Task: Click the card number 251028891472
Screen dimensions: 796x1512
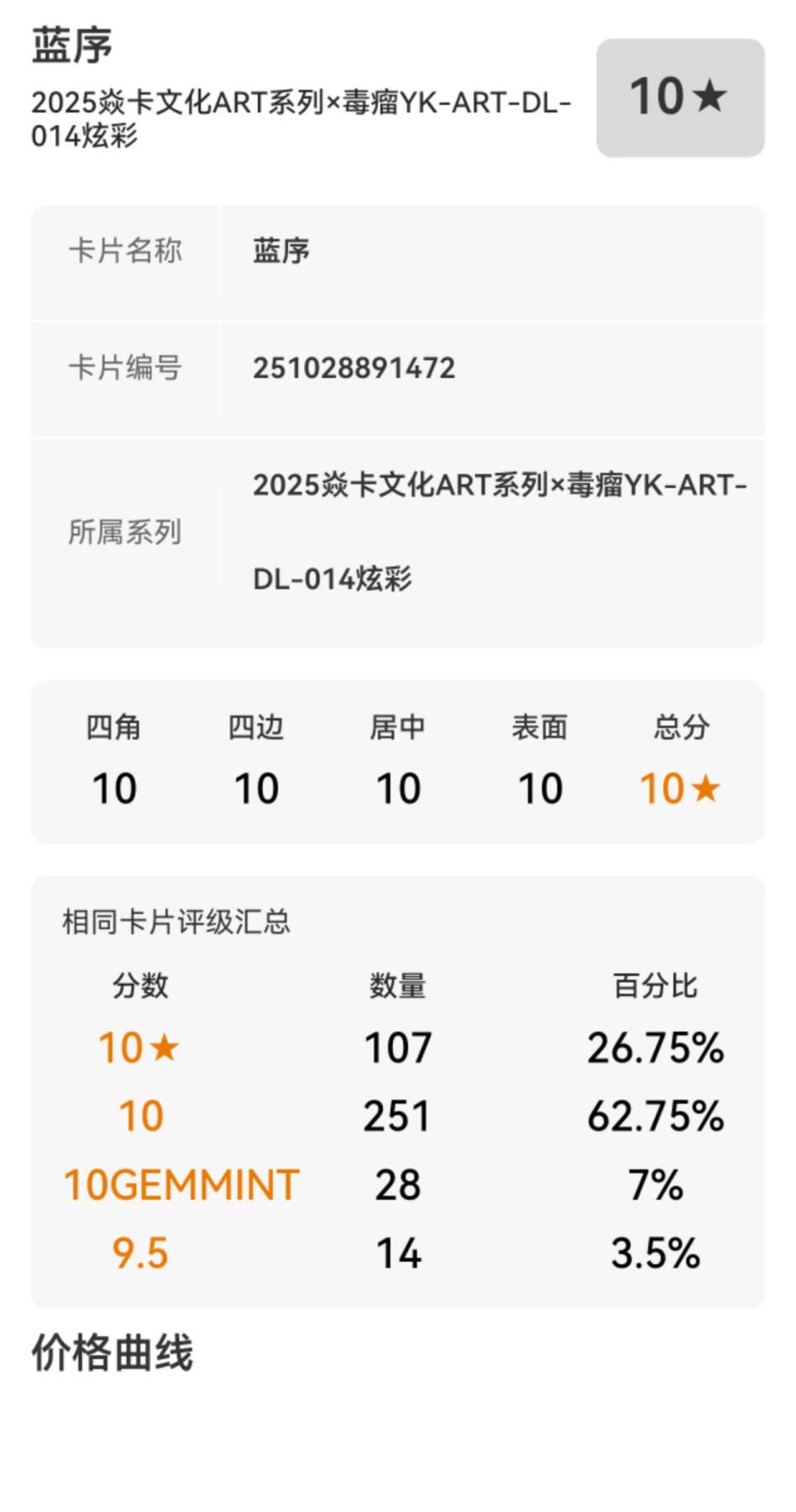Action: pos(353,369)
